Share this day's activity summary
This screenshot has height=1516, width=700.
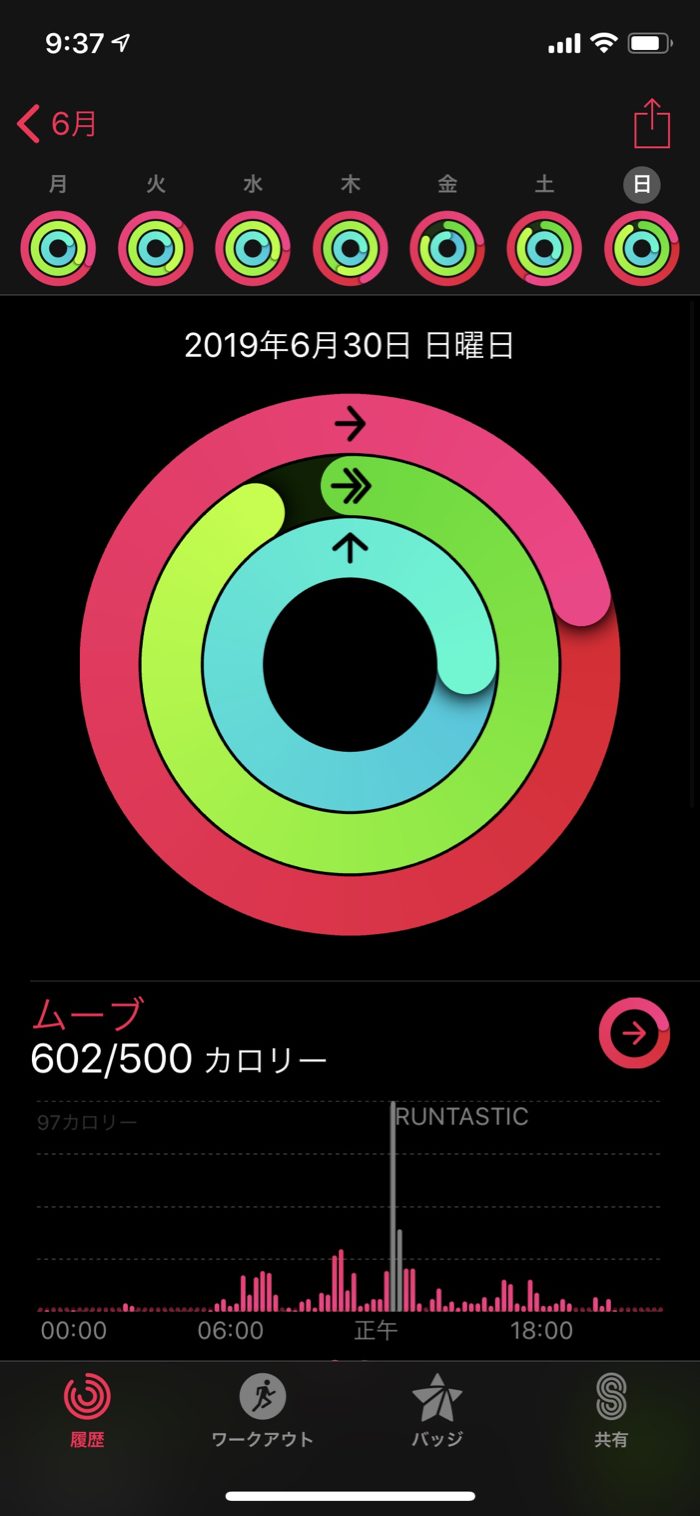pos(651,125)
